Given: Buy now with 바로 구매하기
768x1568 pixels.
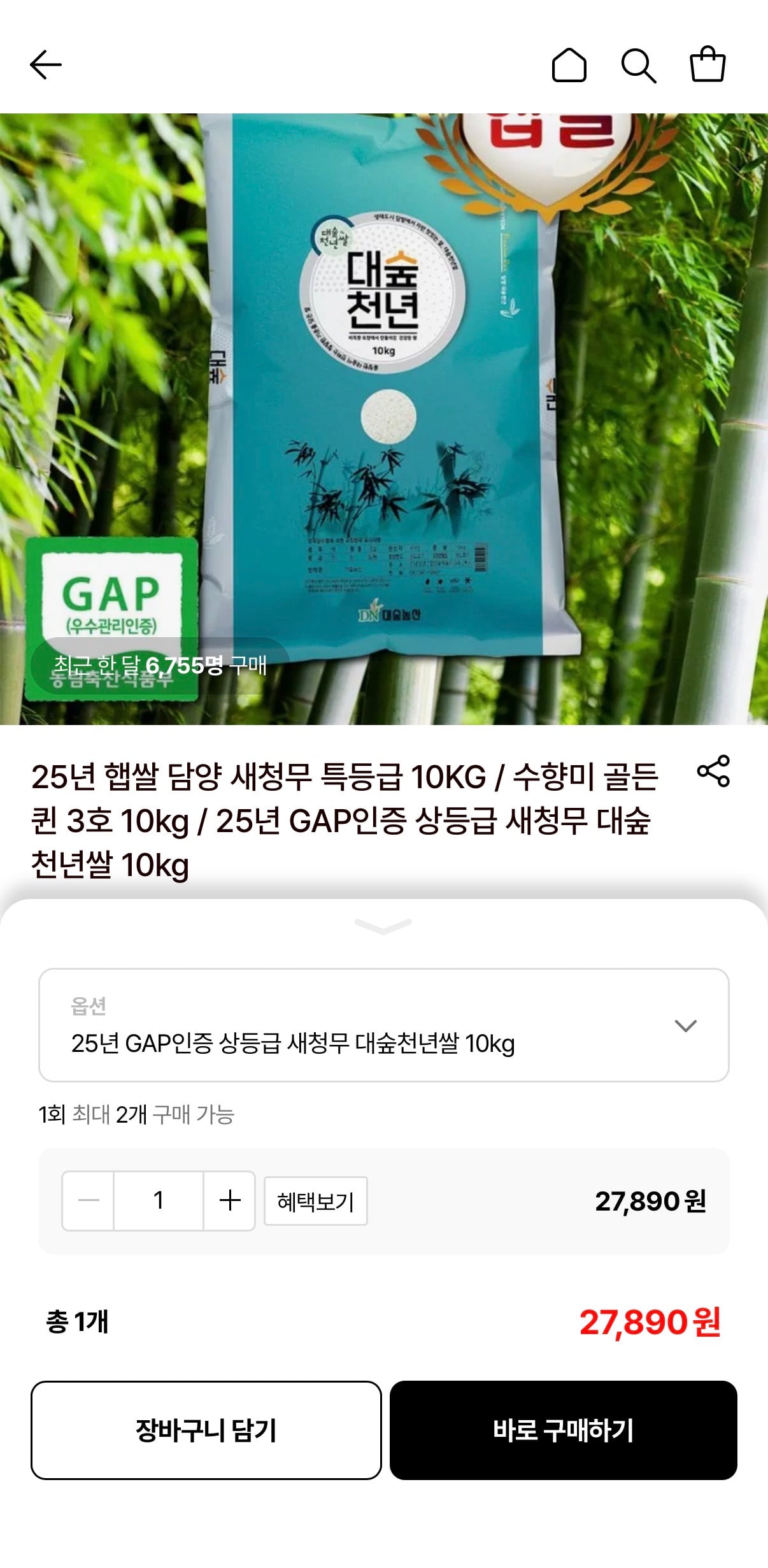Looking at the screenshot, I should tap(564, 1430).
